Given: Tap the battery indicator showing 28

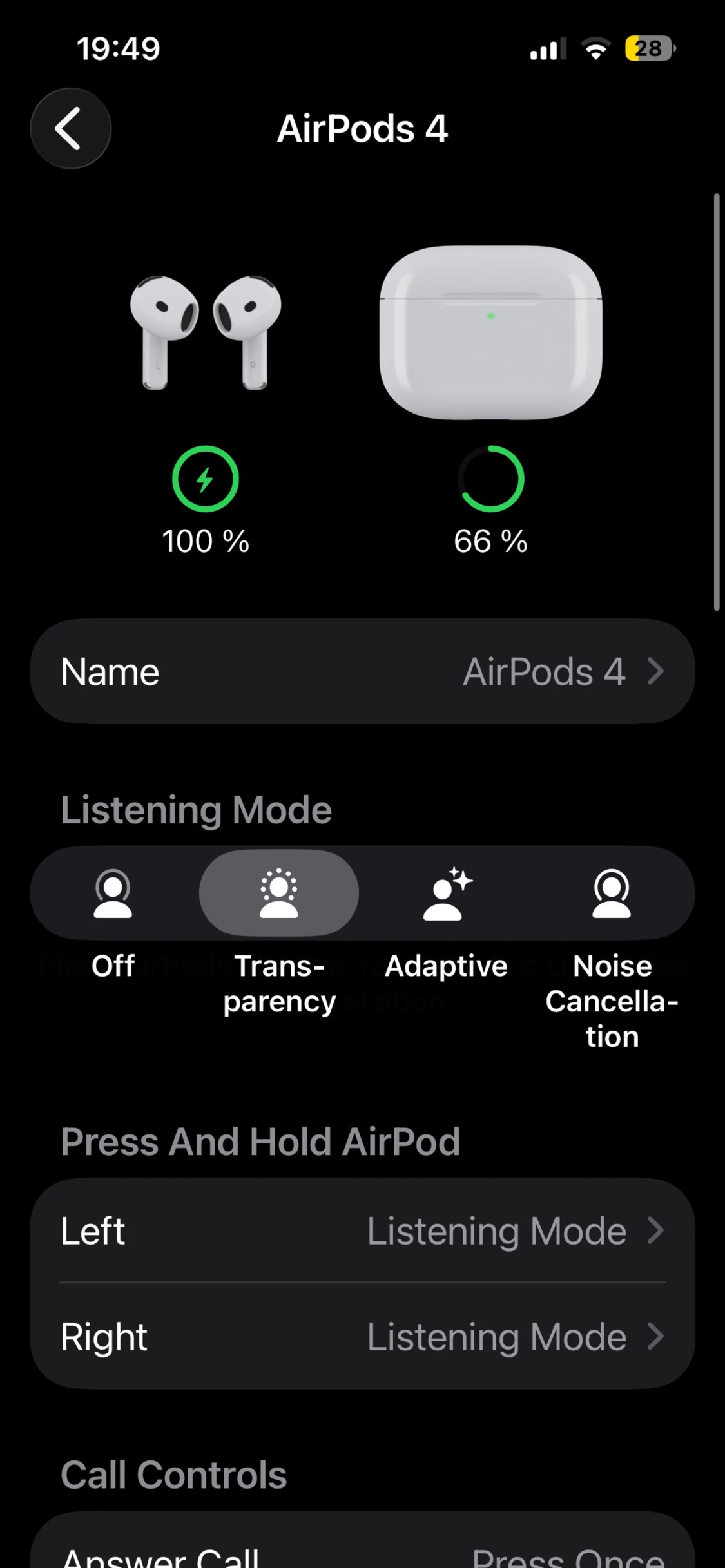Looking at the screenshot, I should click(648, 48).
